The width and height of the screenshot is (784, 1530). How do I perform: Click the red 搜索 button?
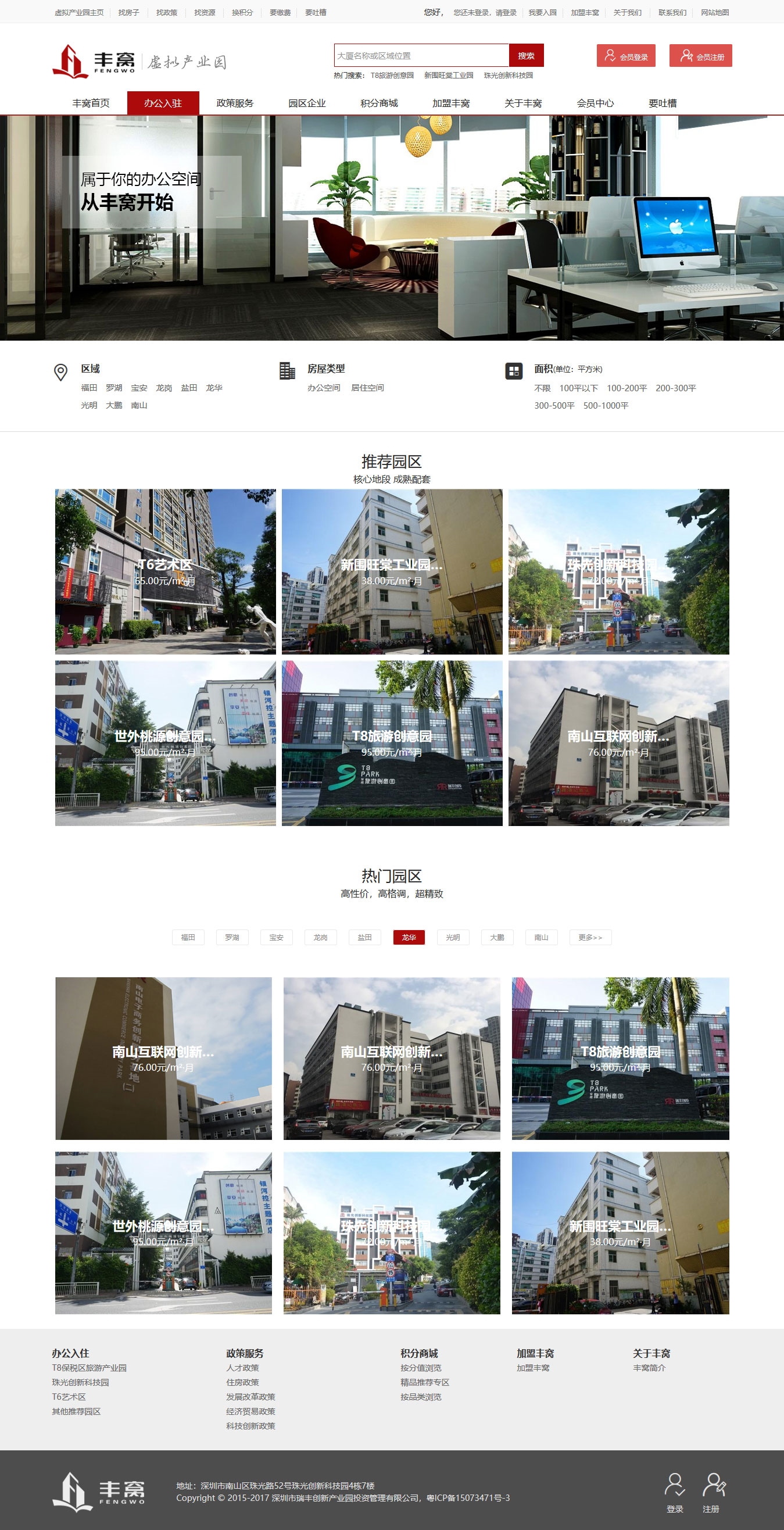click(525, 56)
